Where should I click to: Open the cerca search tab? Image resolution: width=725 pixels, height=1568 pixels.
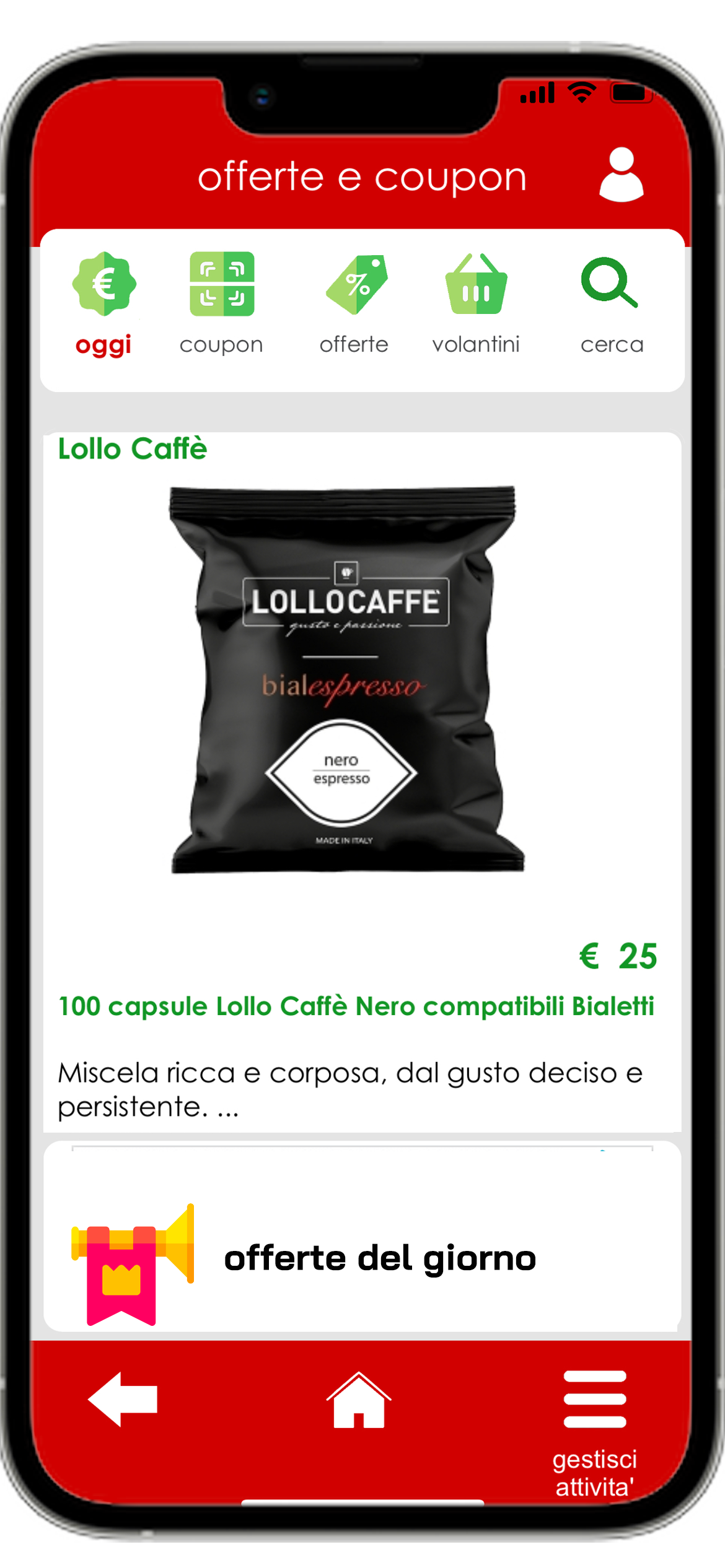[x=611, y=303]
